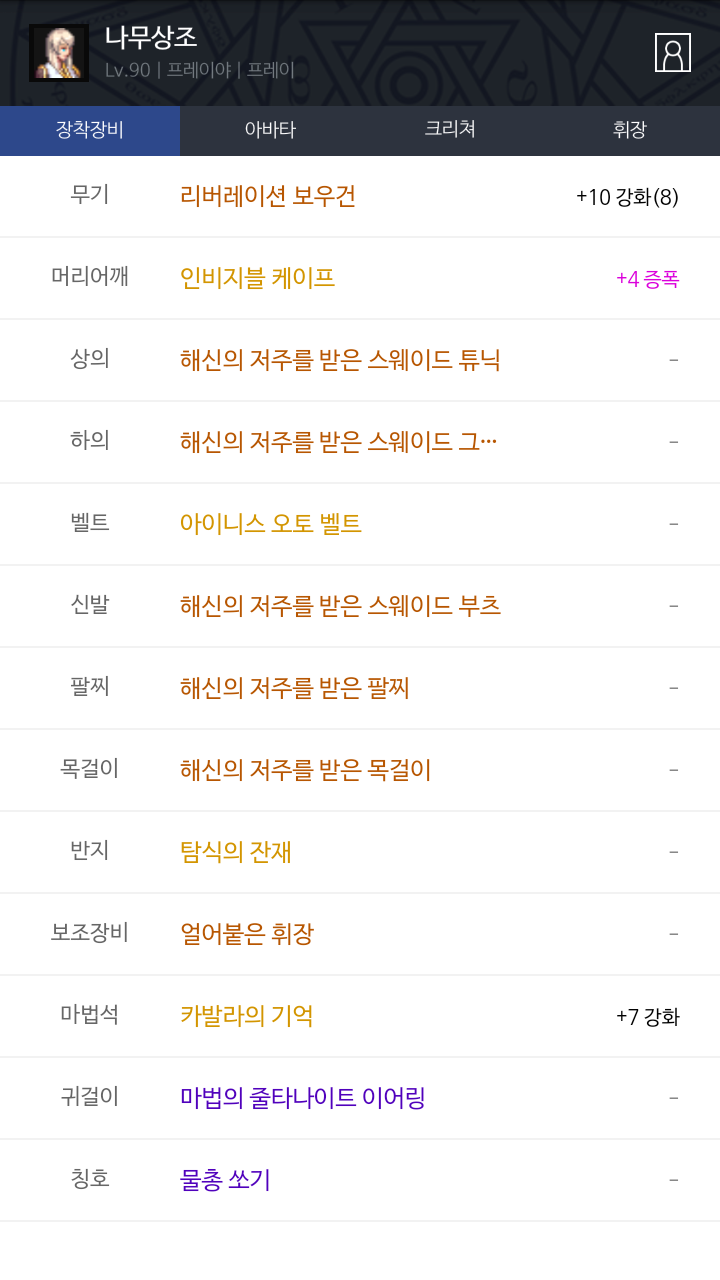The height and width of the screenshot is (1280, 720).
Task: View details of 인비지블 케이프
Action: [x=360, y=279]
